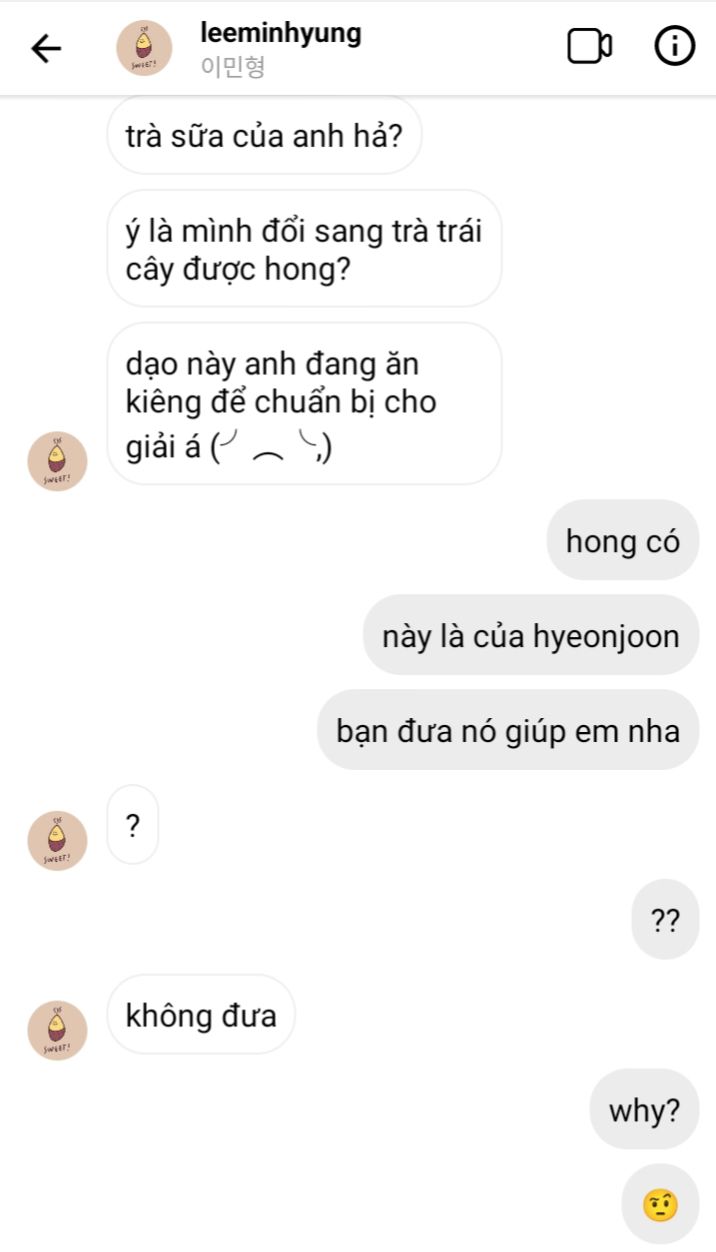The height and width of the screenshot is (1252, 716).
Task: Tap the sender avatar beside "không đưa"
Action: click(x=58, y=1030)
